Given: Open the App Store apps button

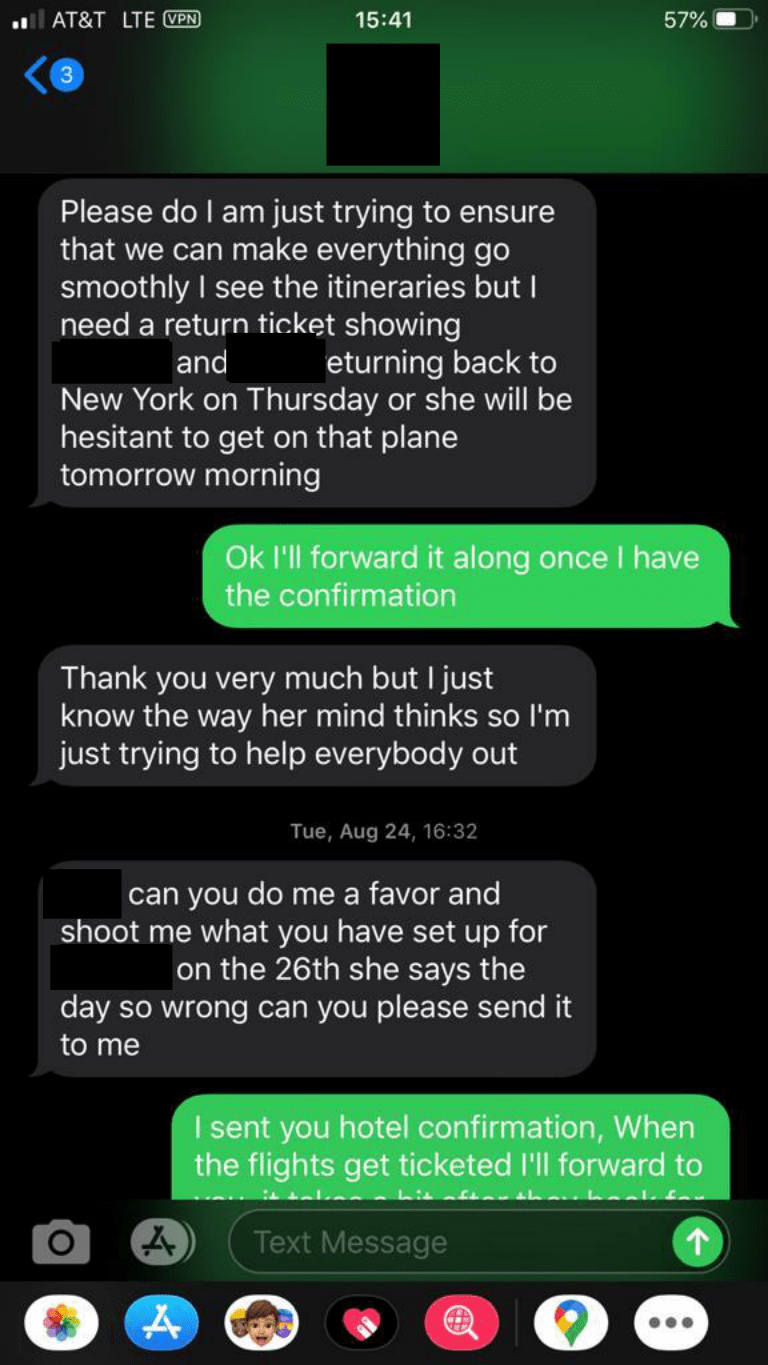Looking at the screenshot, I should pos(160,1242).
